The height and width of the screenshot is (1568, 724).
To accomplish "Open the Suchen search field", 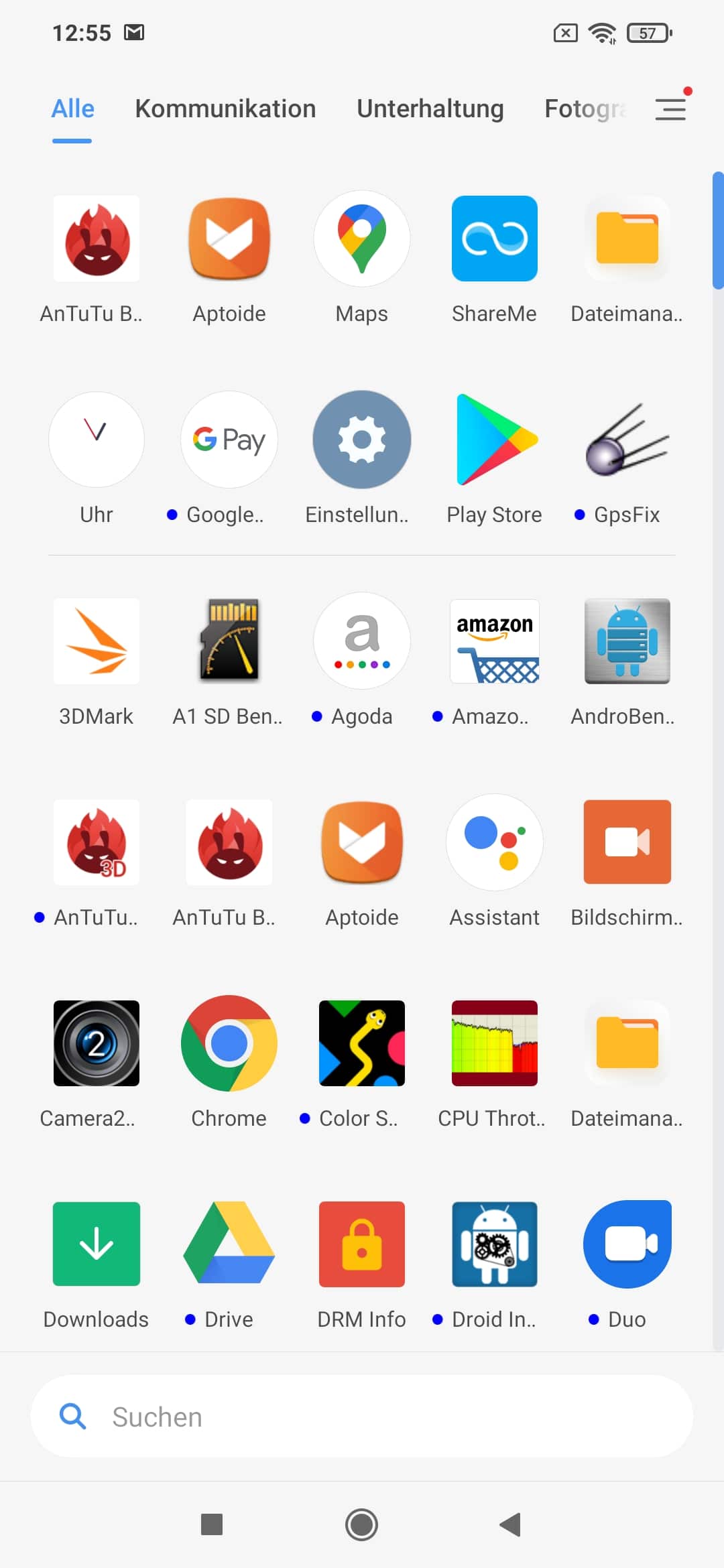I will 362,1416.
